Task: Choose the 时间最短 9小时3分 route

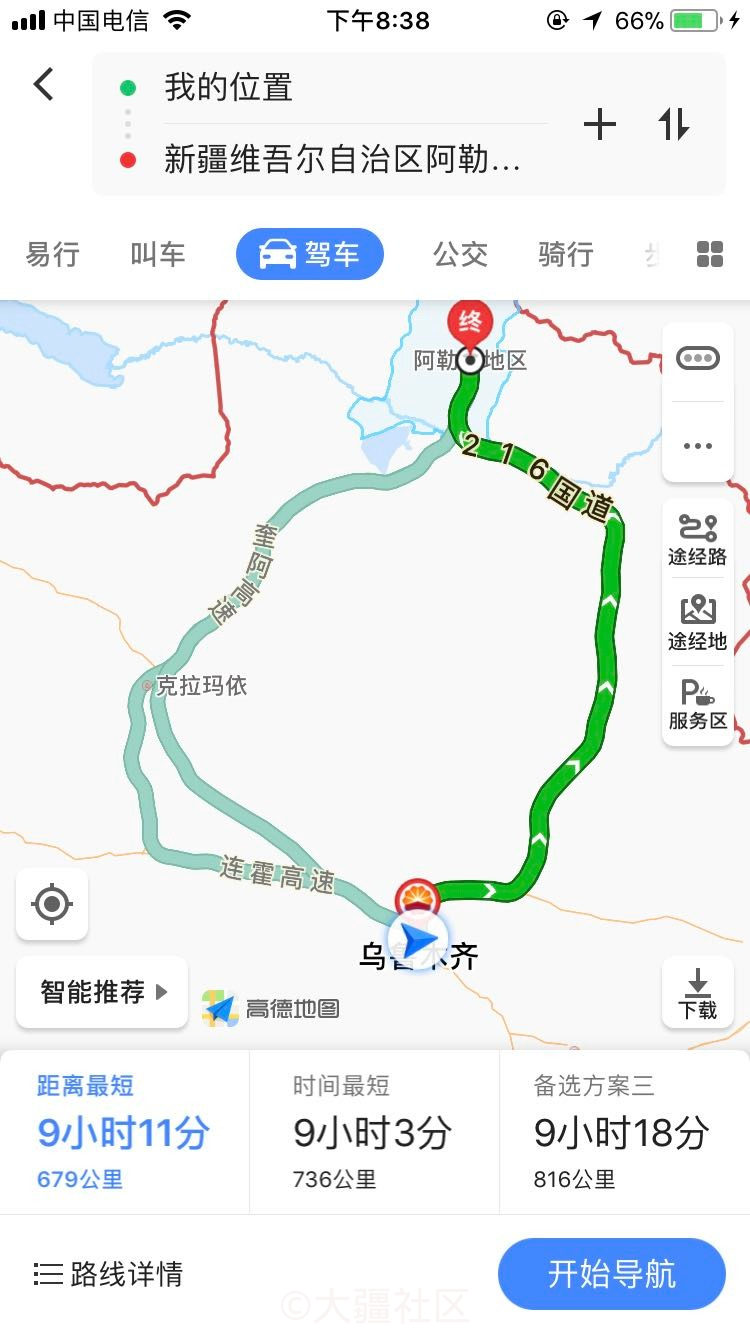Action: coord(373,1132)
